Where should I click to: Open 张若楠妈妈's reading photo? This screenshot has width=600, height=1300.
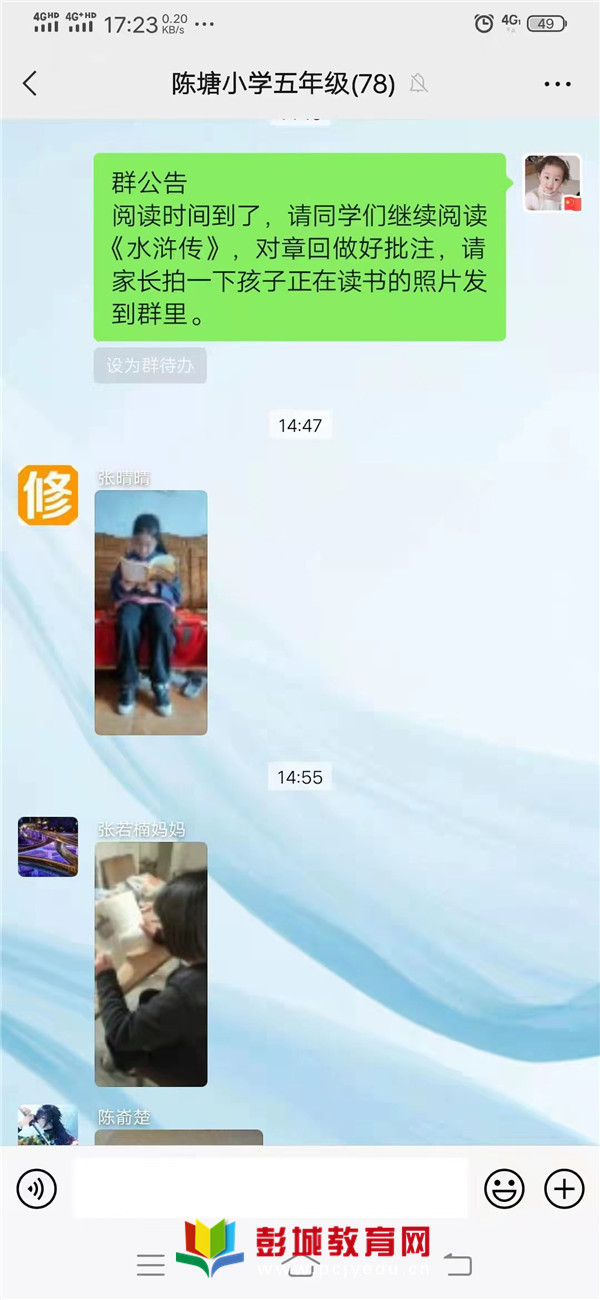[x=151, y=964]
